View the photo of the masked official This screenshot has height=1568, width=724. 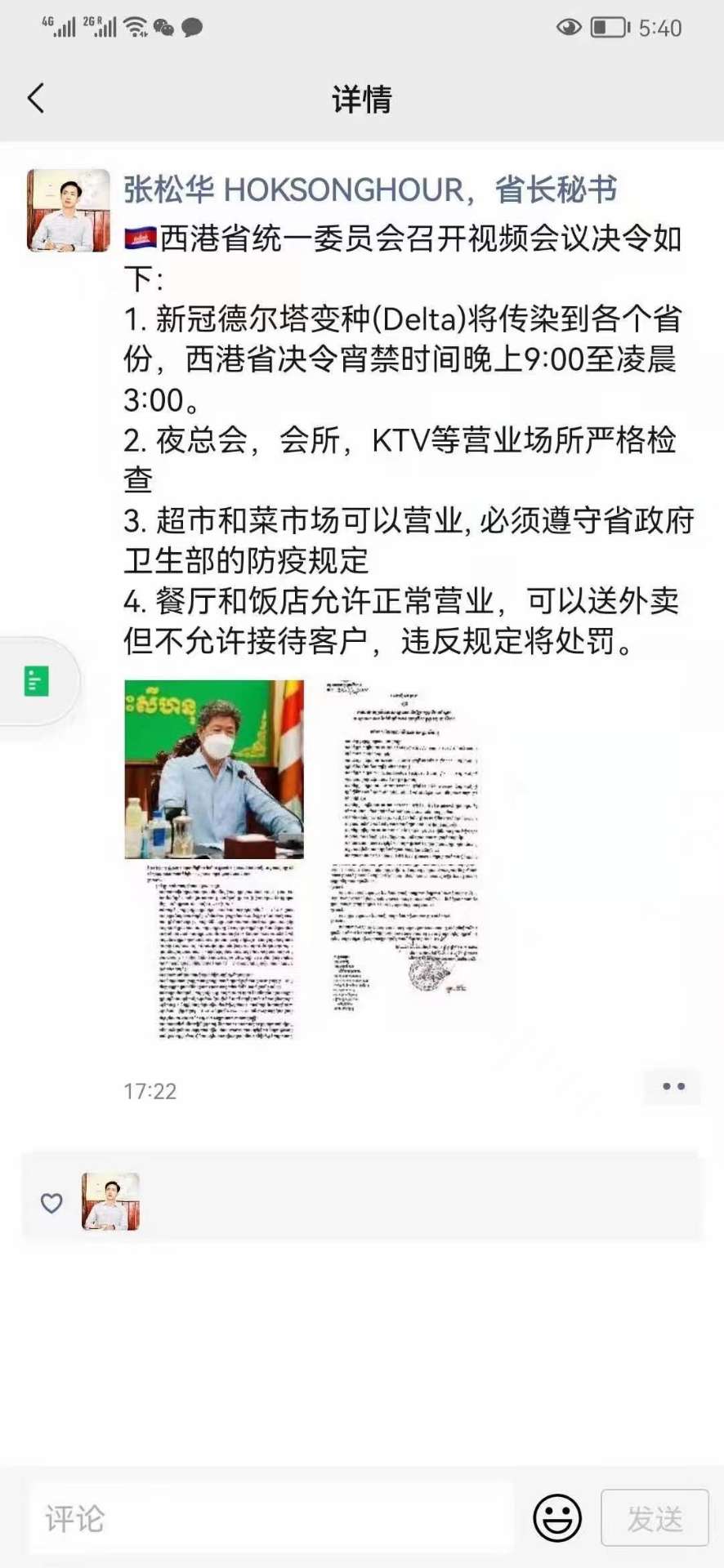point(214,768)
